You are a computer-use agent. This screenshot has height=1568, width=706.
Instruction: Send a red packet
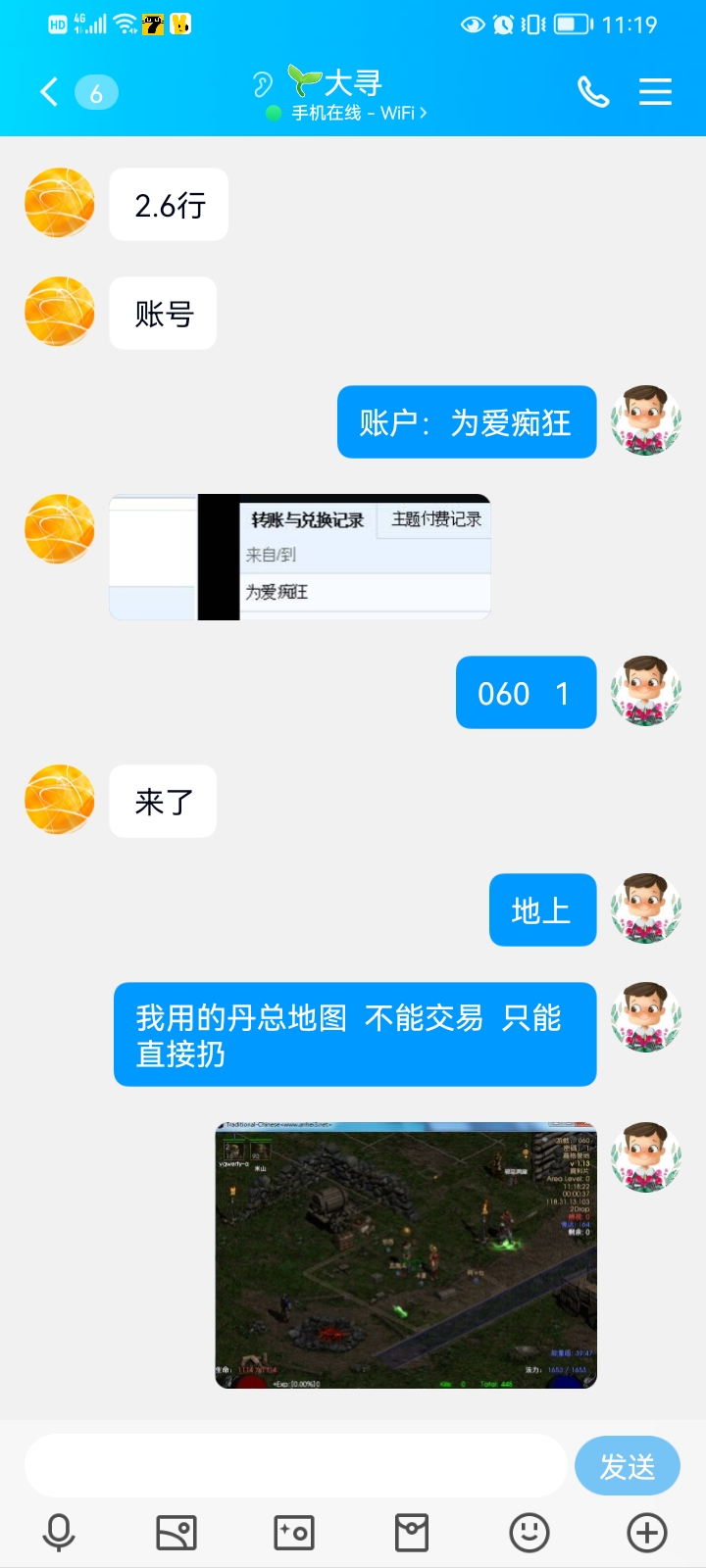[x=412, y=1533]
